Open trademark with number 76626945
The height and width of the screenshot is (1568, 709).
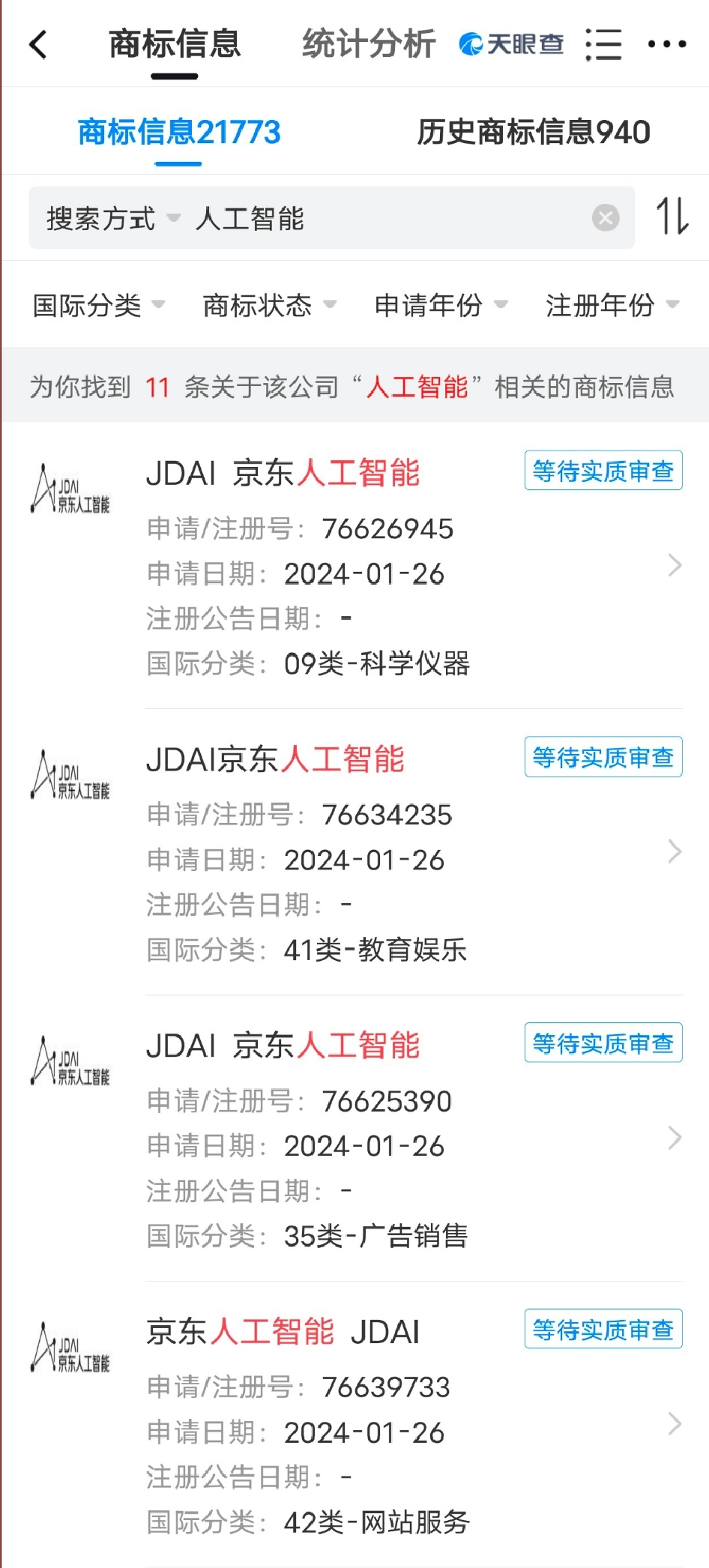355,566
